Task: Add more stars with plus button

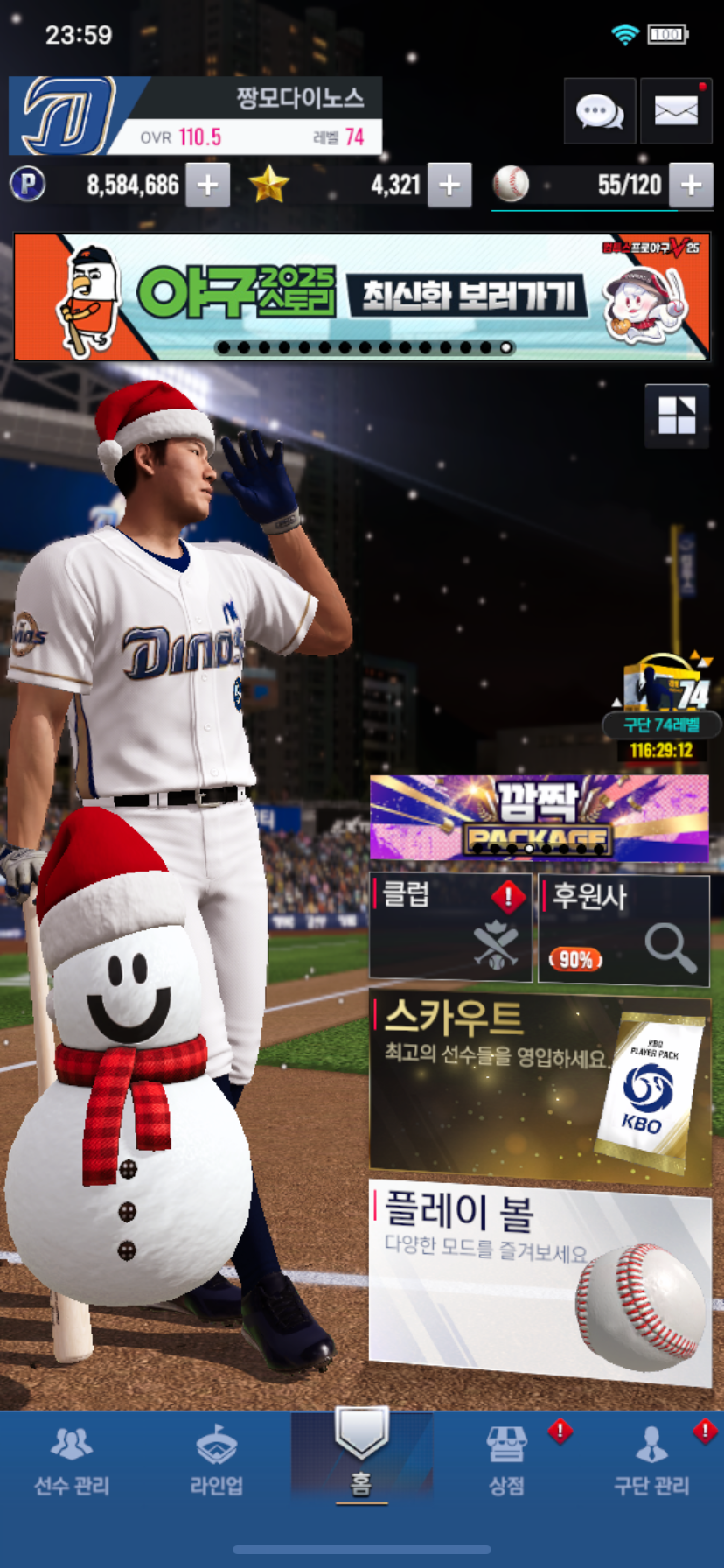Action: [x=449, y=185]
